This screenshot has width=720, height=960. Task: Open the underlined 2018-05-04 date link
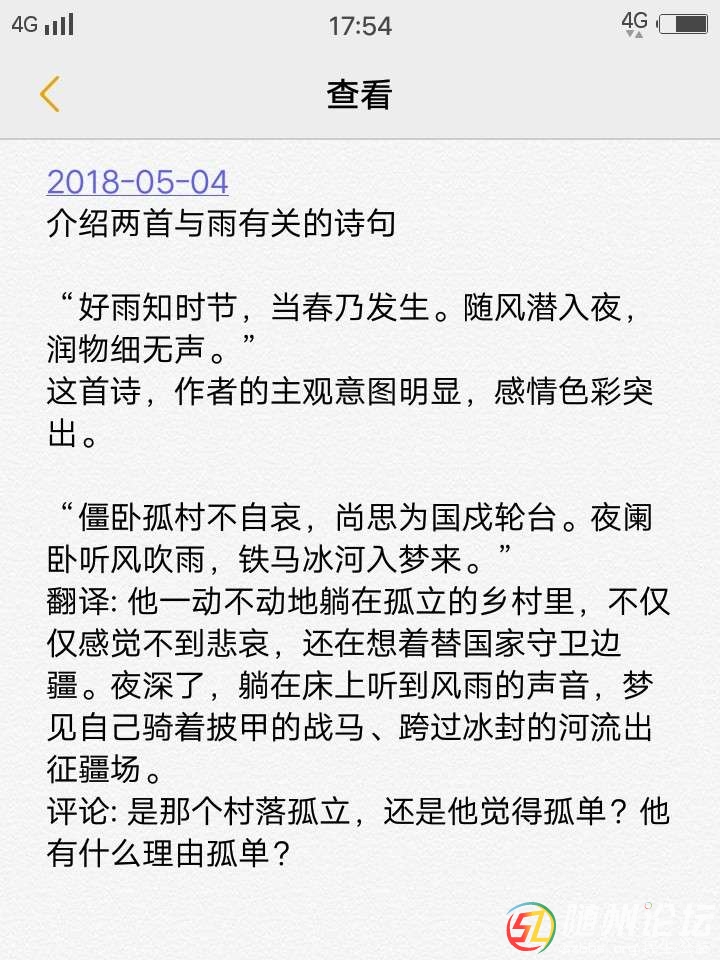click(138, 182)
